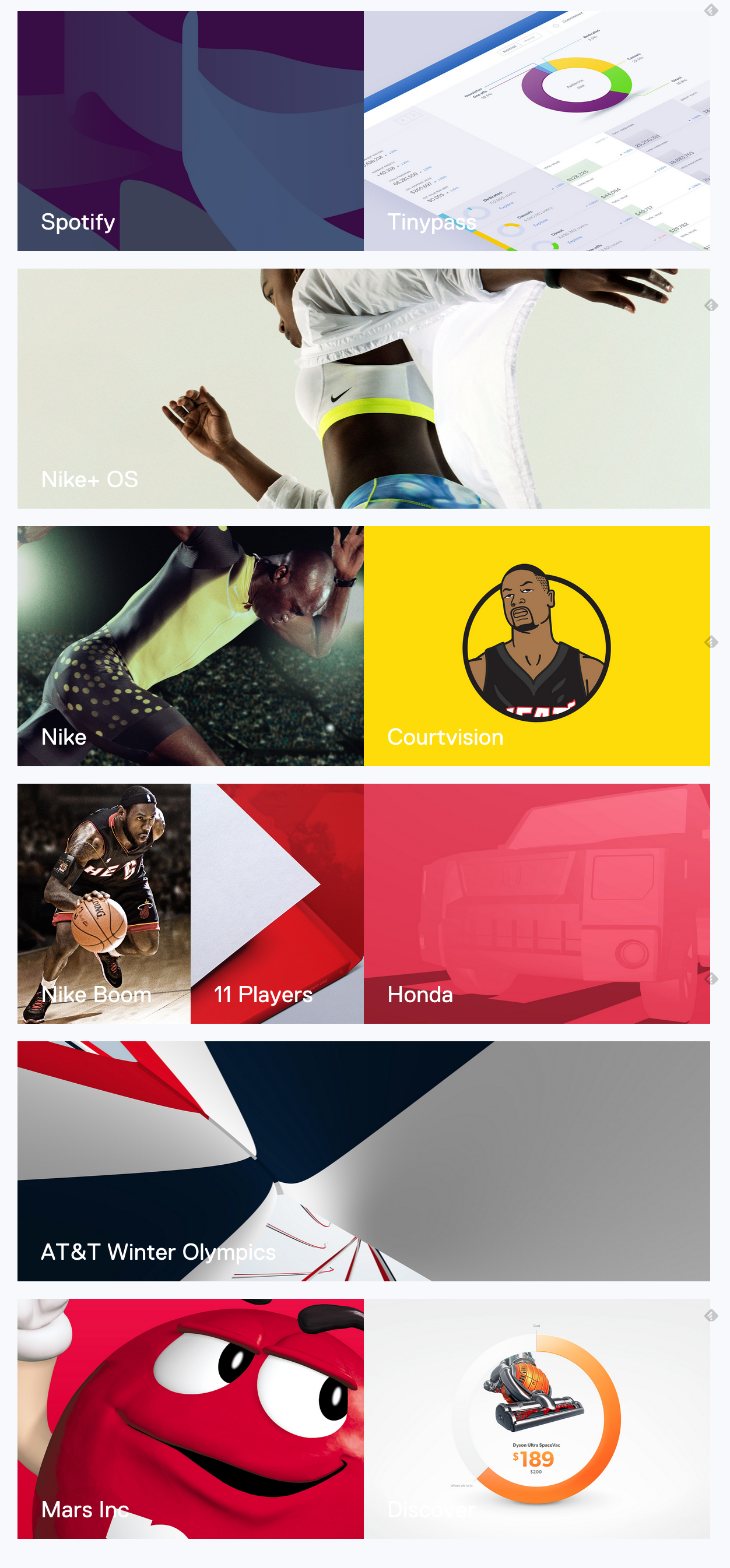Open the 11 Players tile

pos(276,903)
